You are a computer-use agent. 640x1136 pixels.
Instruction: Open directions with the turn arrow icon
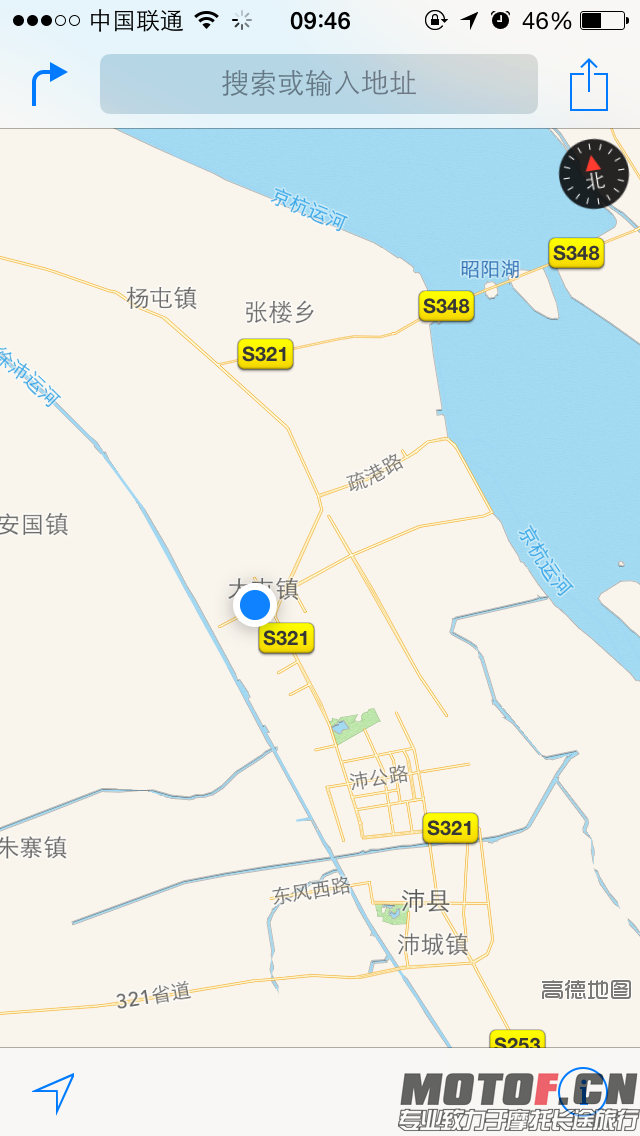[48, 85]
